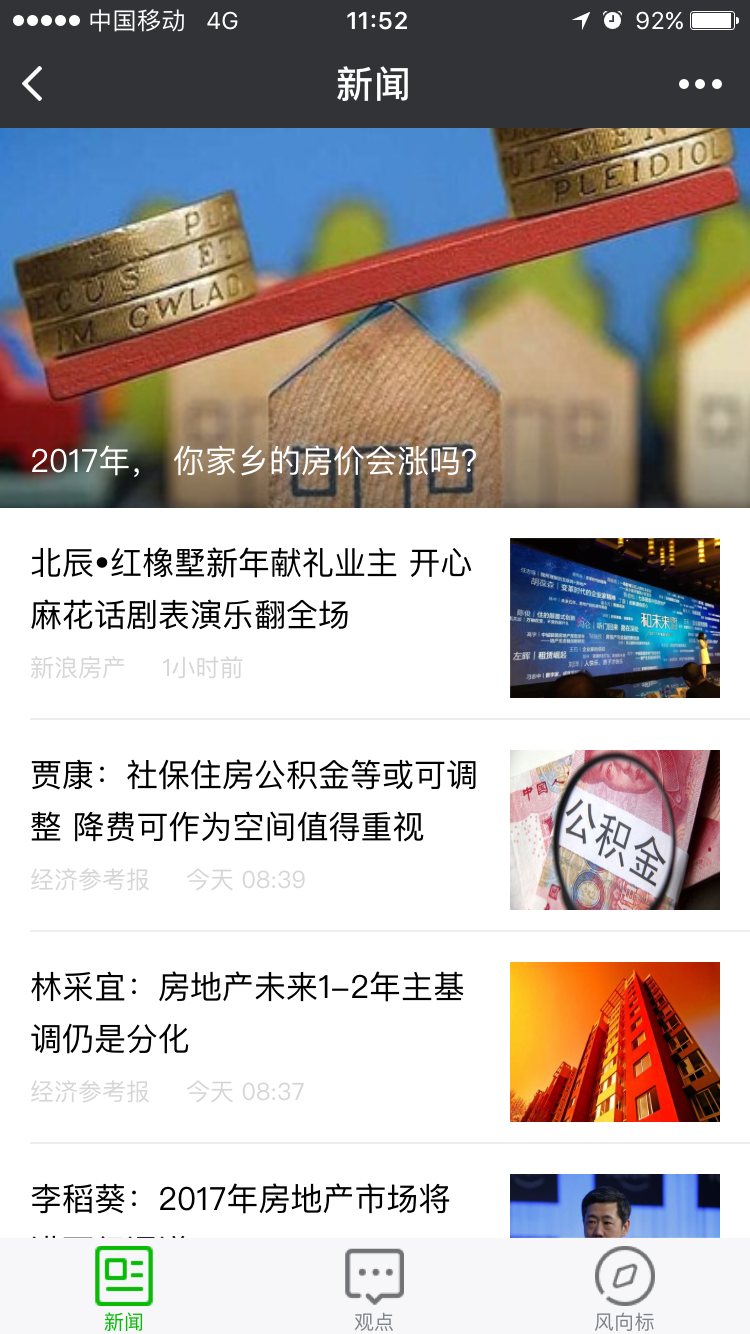Select the 新闻 tab
Viewport: 750px width, 1334px height.
click(124, 1288)
